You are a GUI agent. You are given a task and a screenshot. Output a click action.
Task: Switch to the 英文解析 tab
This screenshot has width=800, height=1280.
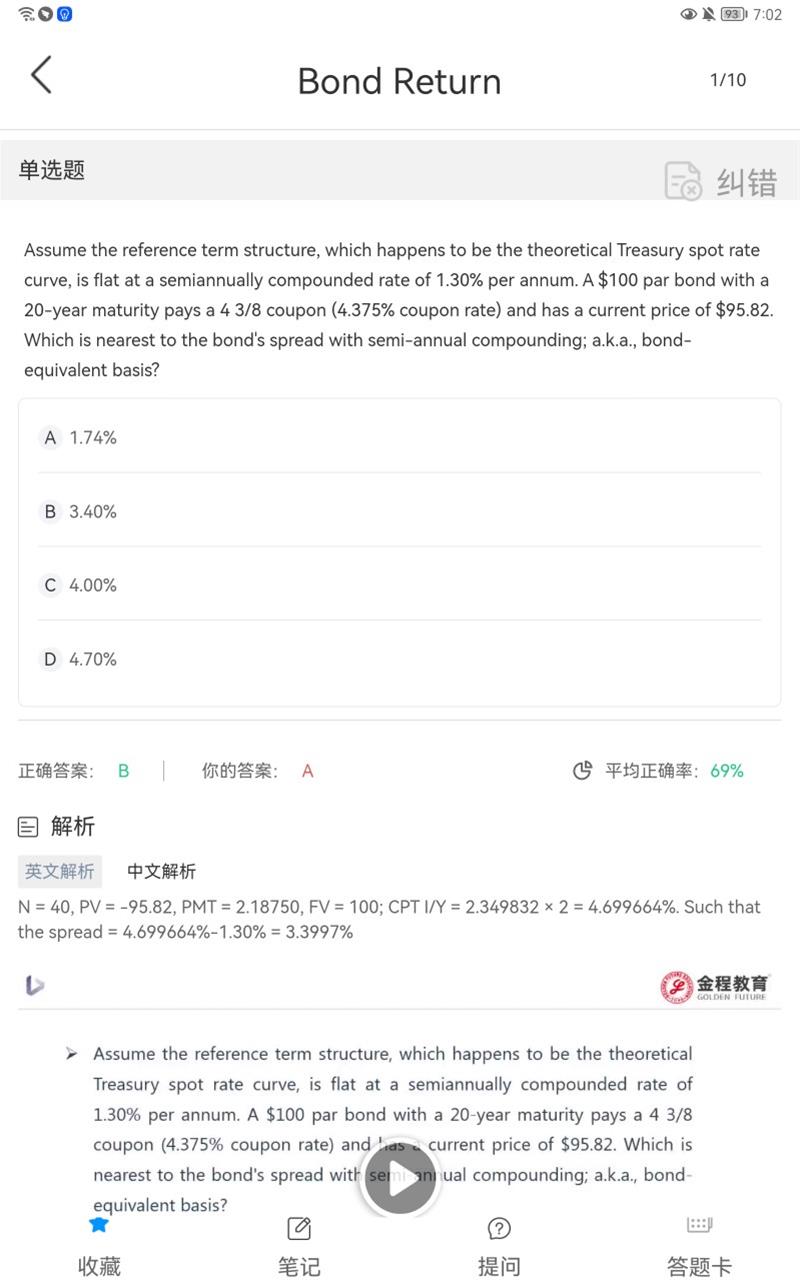click(60, 871)
